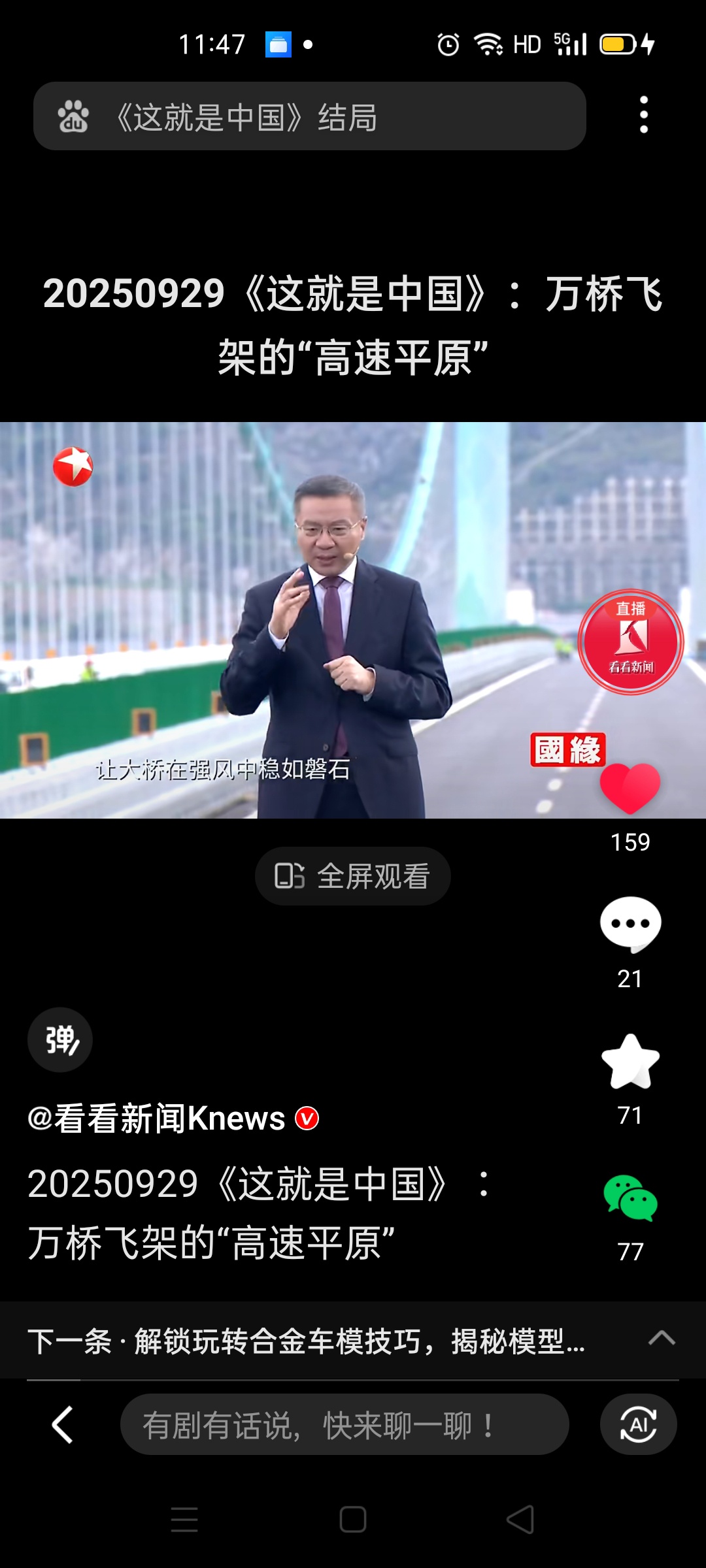Open the AI assistant button

[x=638, y=1425]
